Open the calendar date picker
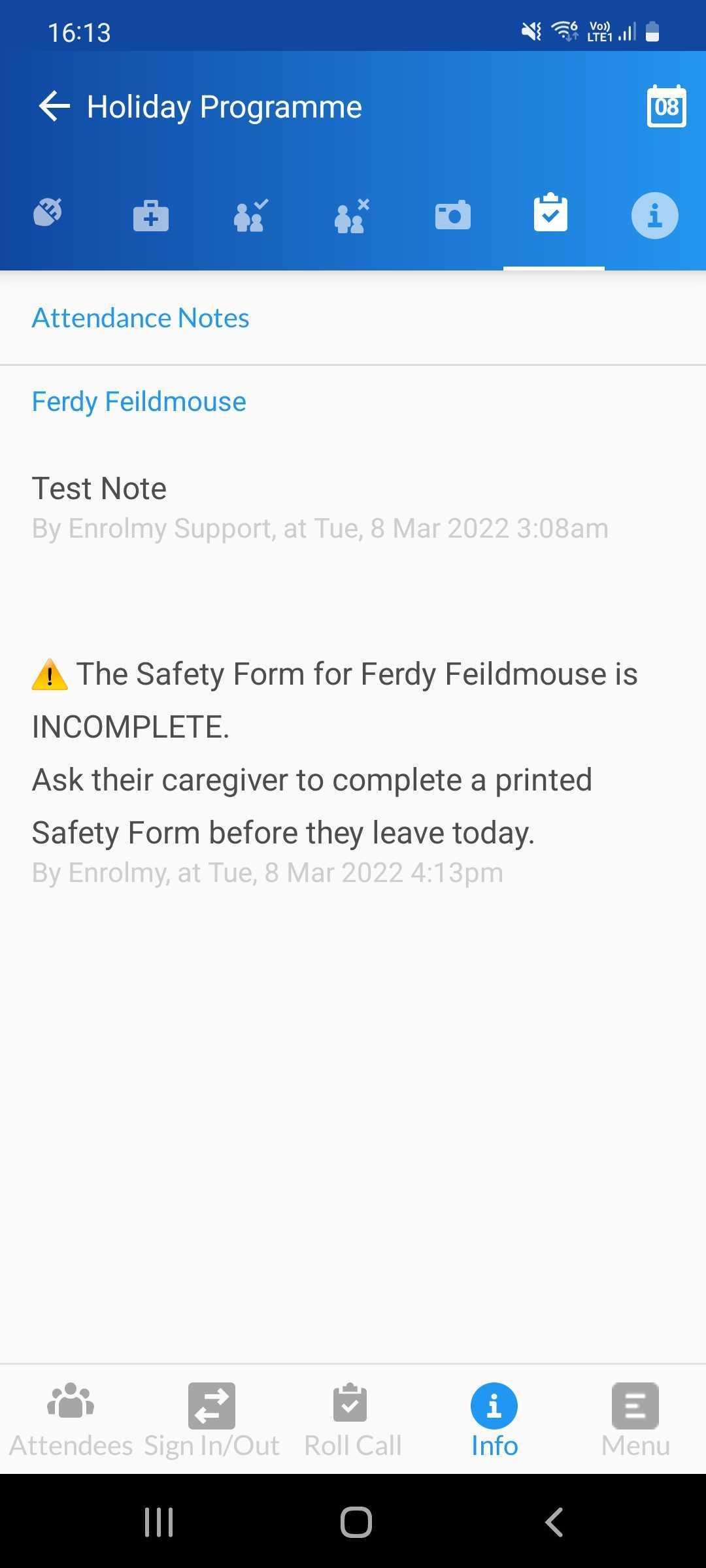 [666, 106]
